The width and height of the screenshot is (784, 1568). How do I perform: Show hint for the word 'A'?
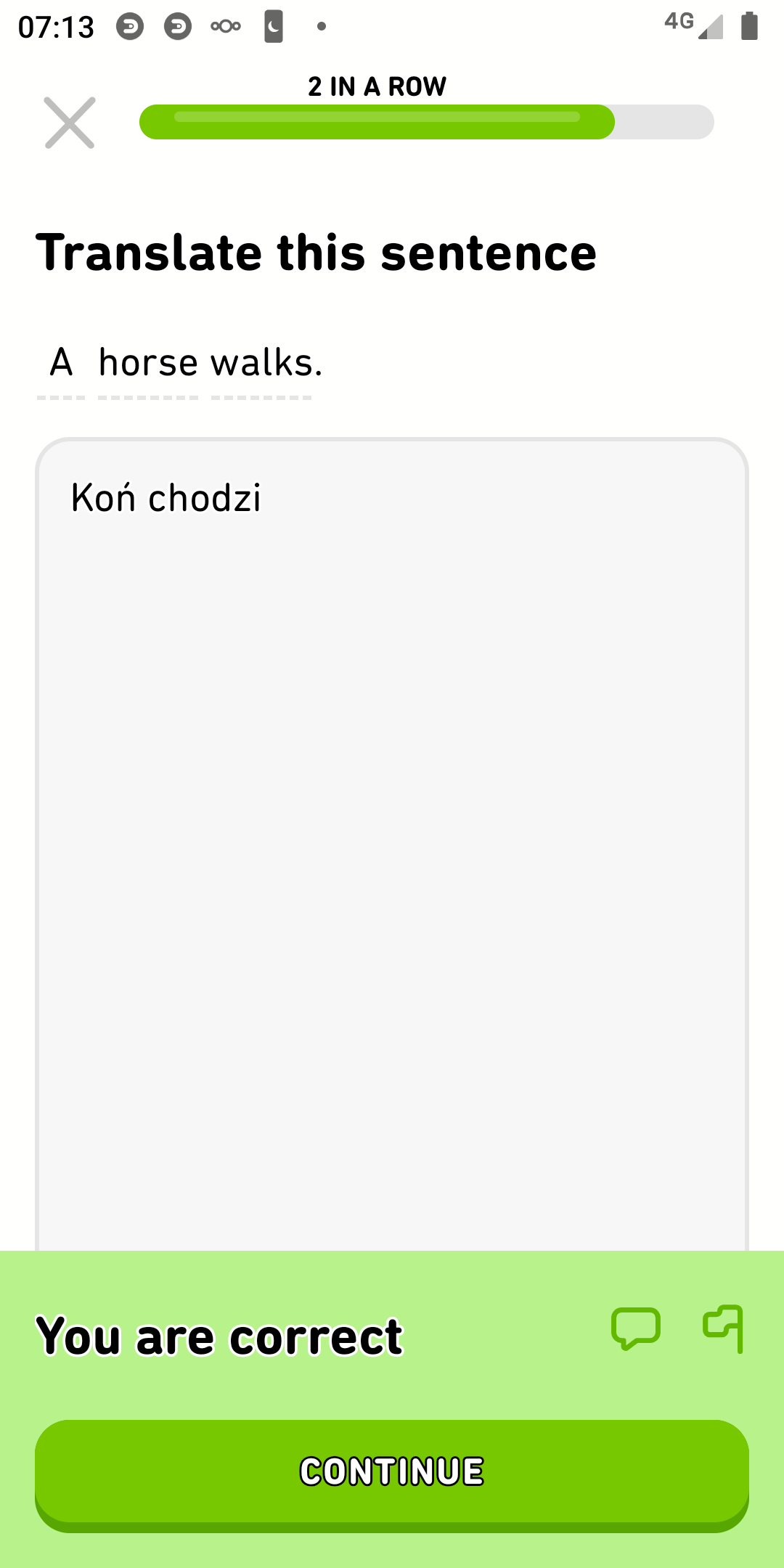61,363
